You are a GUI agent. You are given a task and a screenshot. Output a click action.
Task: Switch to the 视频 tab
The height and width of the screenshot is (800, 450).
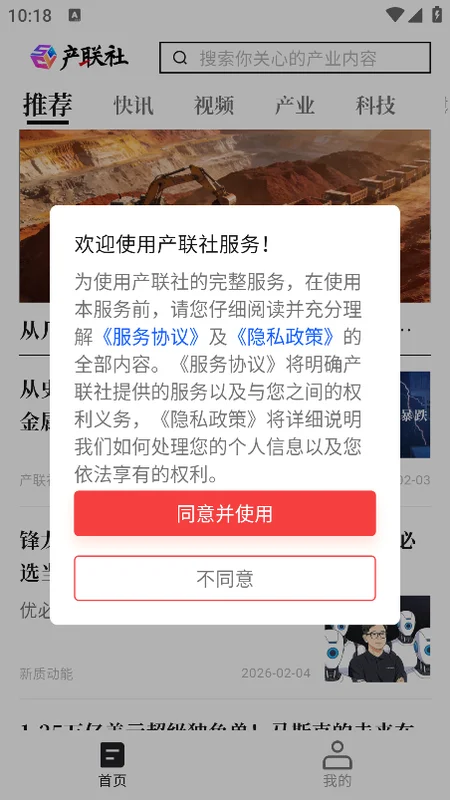click(214, 106)
